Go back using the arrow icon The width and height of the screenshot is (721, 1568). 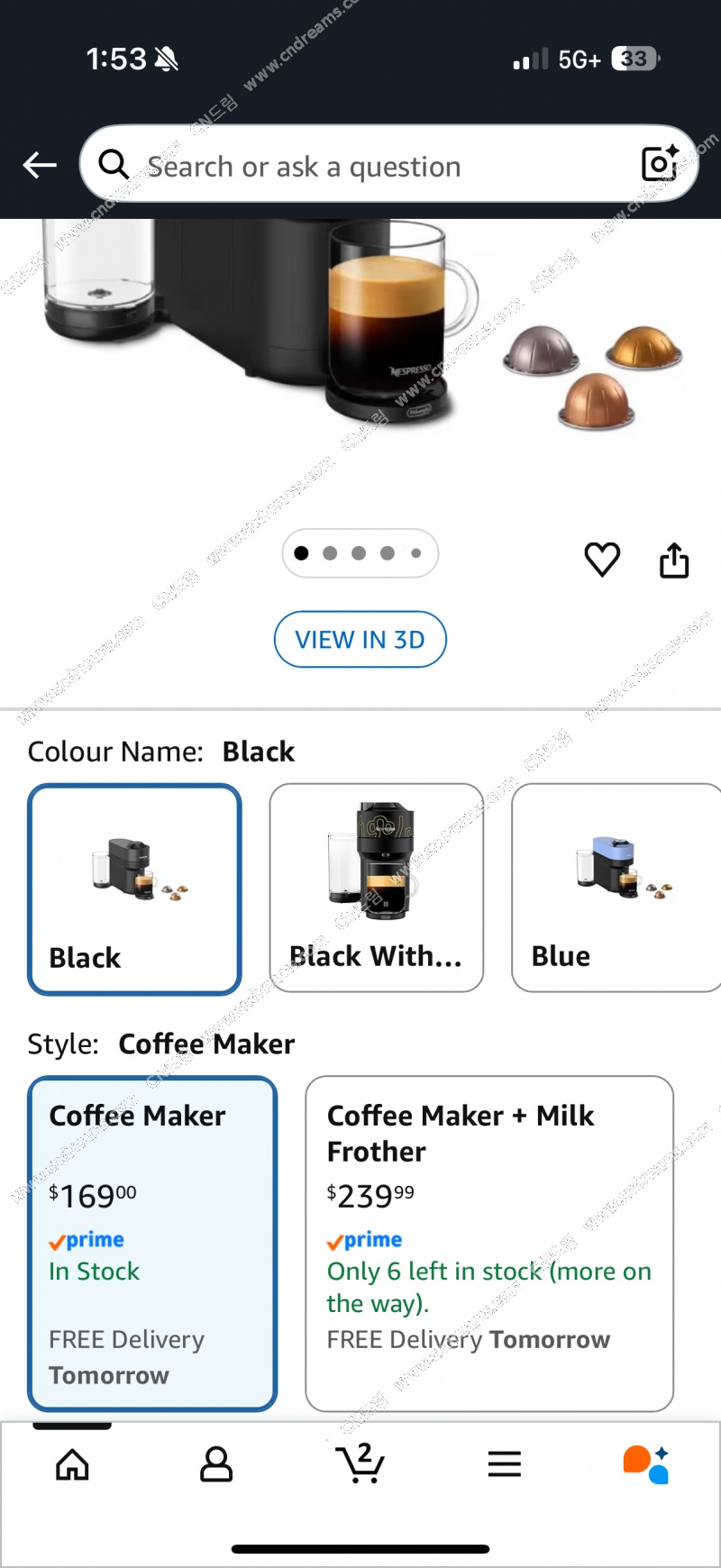(x=40, y=165)
